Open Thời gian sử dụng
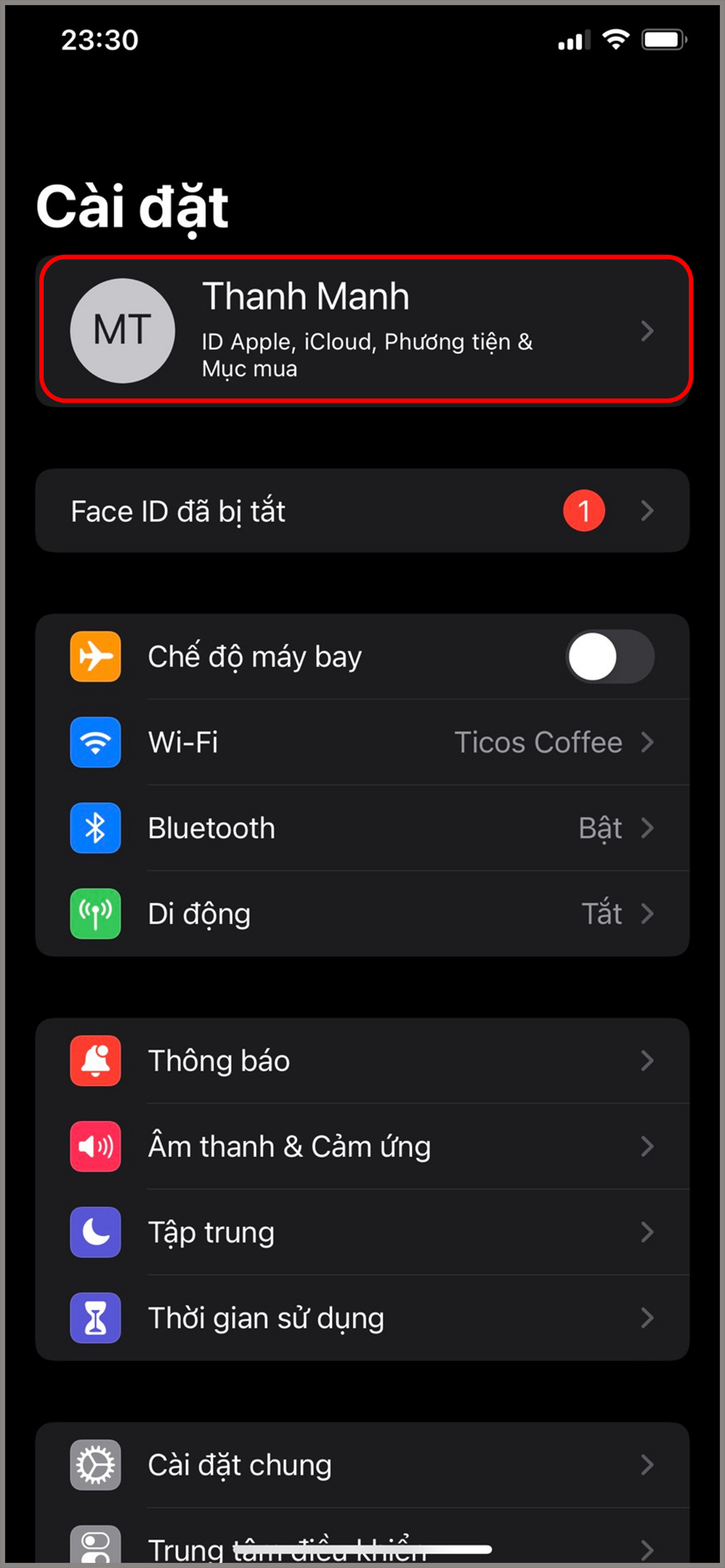Viewport: 725px width, 1568px height. [361, 1318]
